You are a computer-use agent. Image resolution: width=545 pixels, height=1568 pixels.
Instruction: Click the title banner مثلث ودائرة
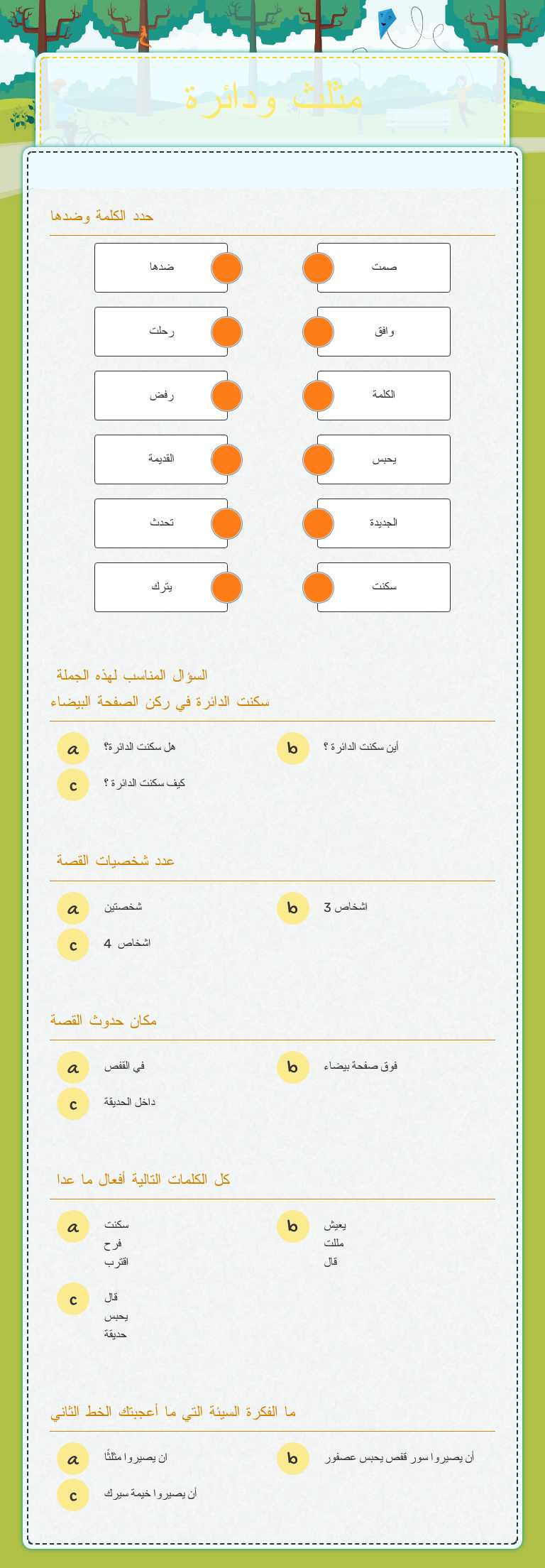[x=272, y=99]
